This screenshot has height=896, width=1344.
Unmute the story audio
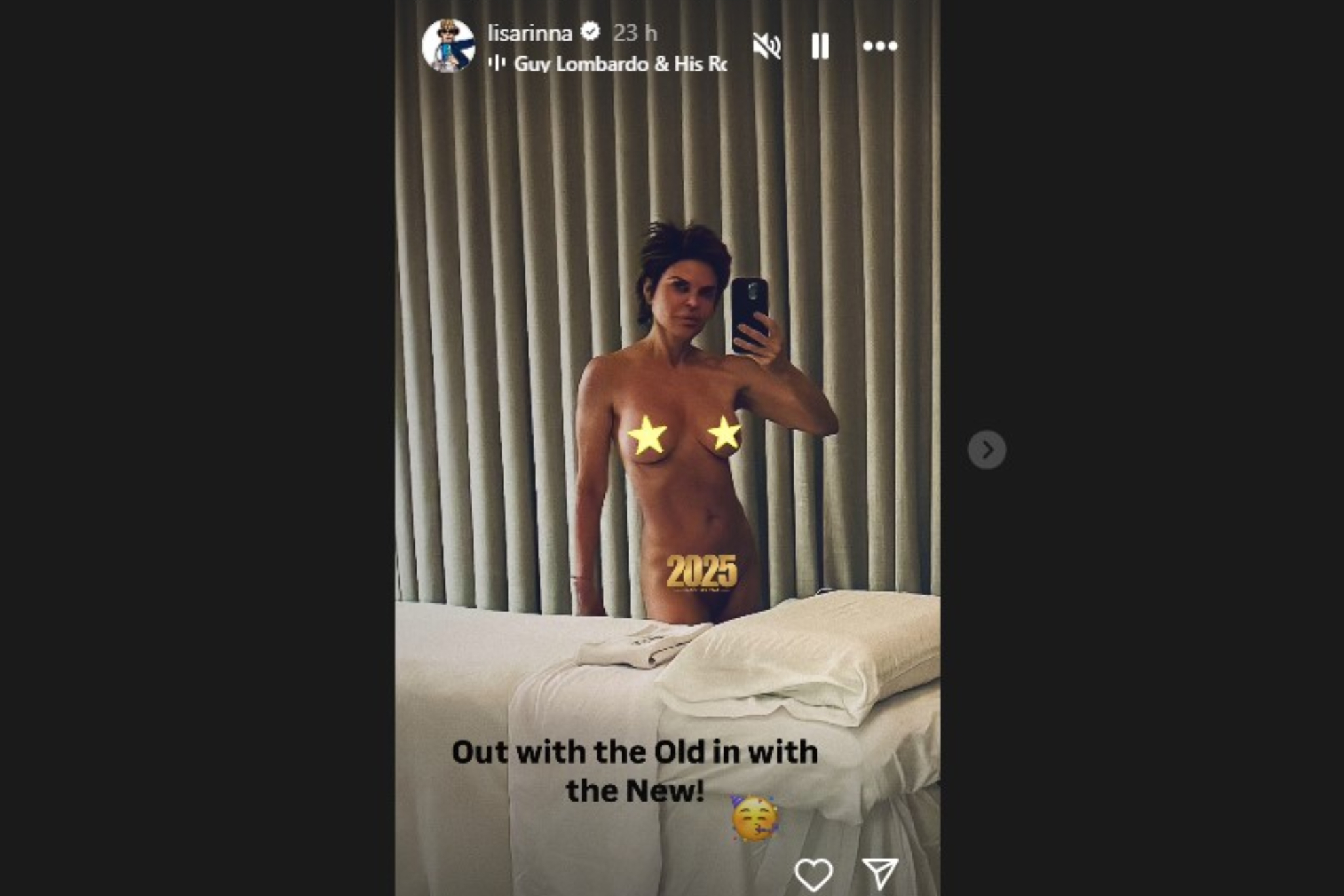(x=766, y=46)
